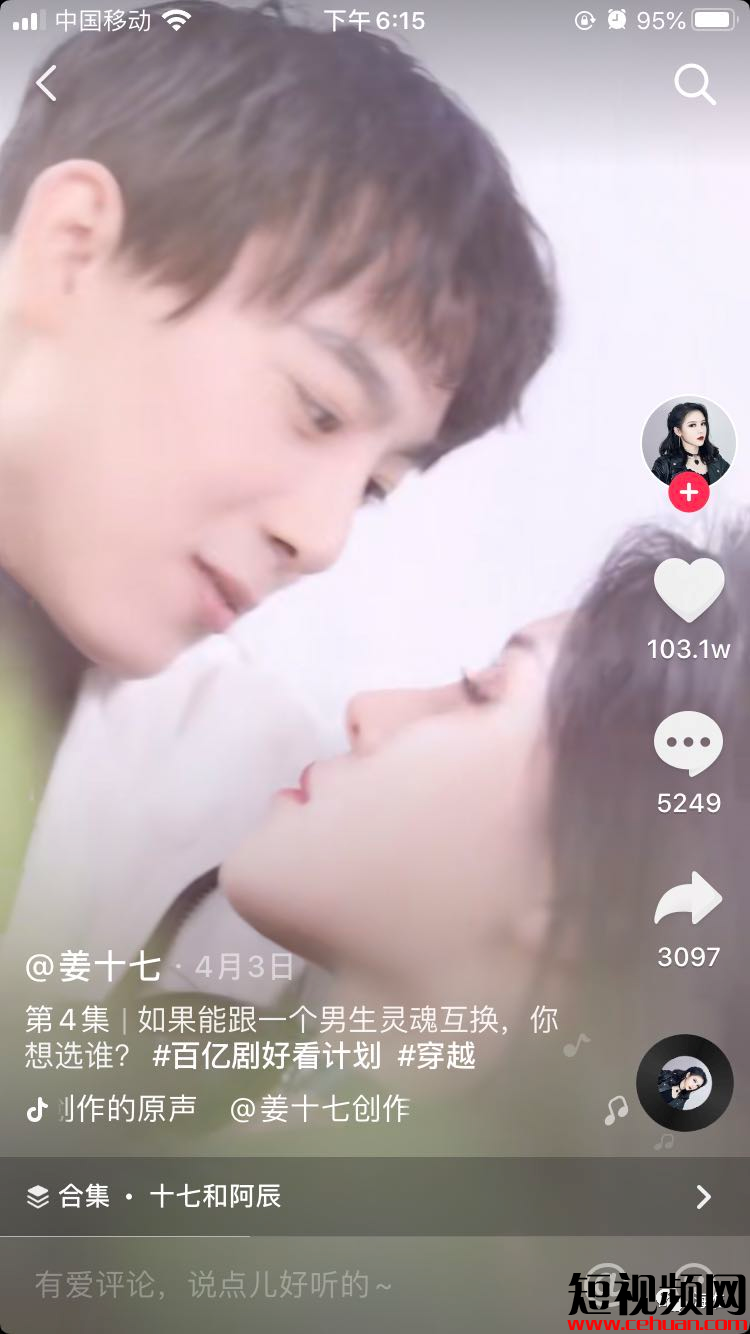Open the search magnifier icon

coord(694,85)
